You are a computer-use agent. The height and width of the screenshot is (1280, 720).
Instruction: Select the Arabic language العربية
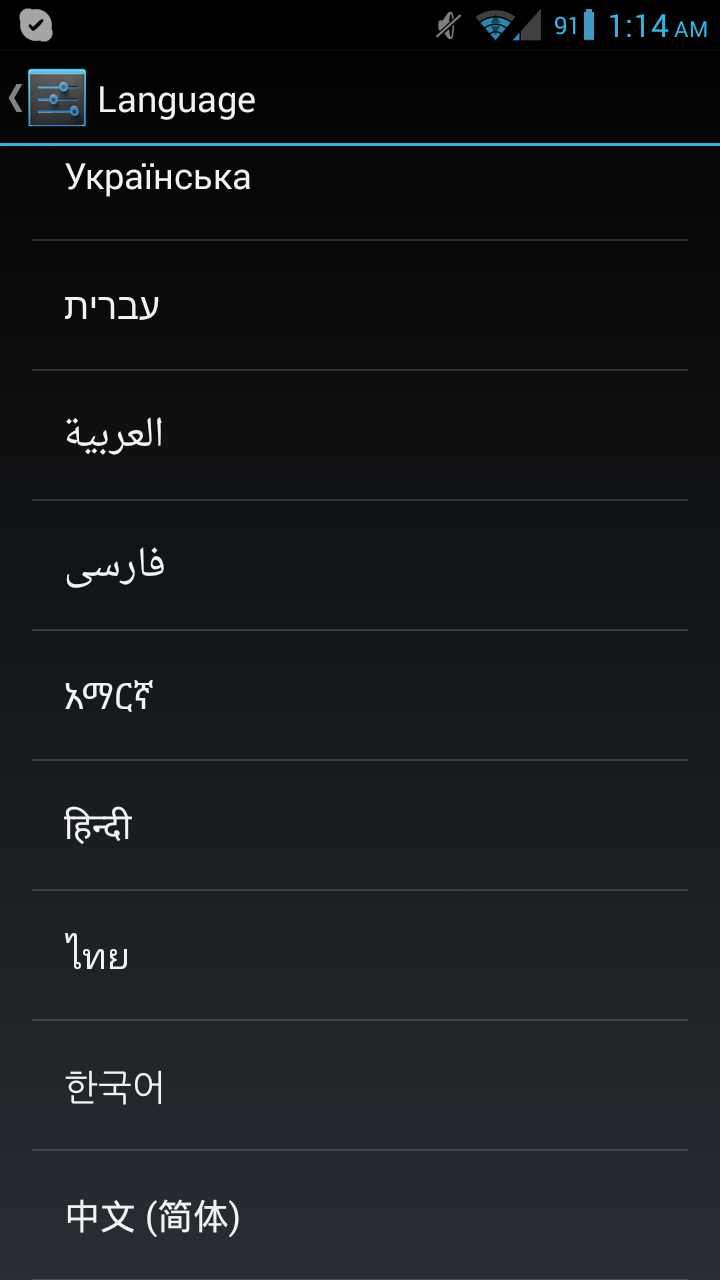click(x=360, y=435)
